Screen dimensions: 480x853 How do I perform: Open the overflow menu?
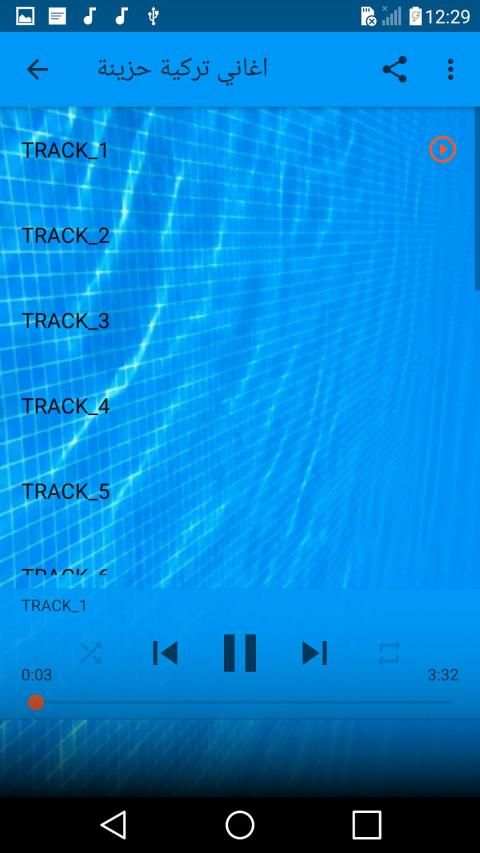[450, 70]
